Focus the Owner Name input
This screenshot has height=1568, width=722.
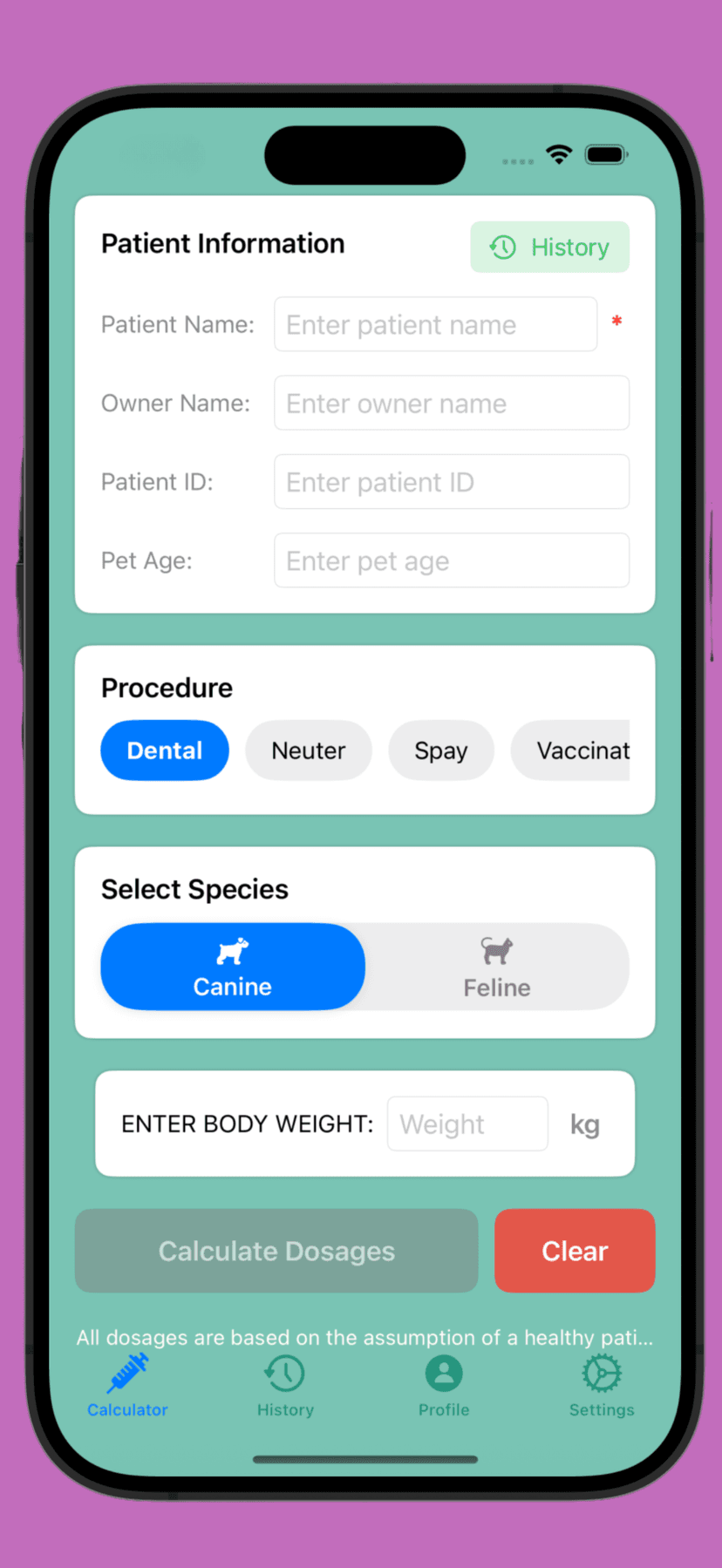(x=451, y=403)
